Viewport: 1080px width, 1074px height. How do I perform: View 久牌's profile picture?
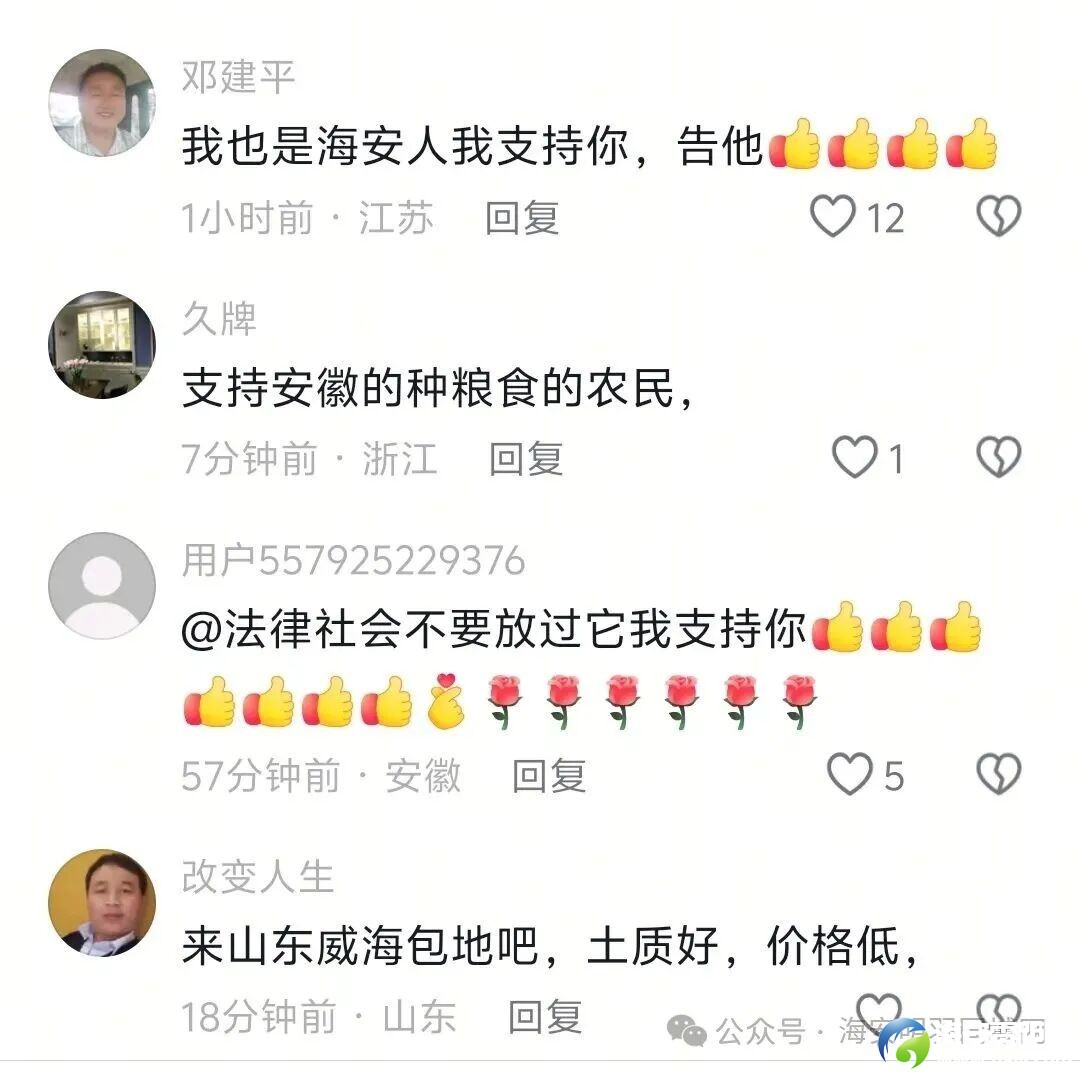point(102,345)
